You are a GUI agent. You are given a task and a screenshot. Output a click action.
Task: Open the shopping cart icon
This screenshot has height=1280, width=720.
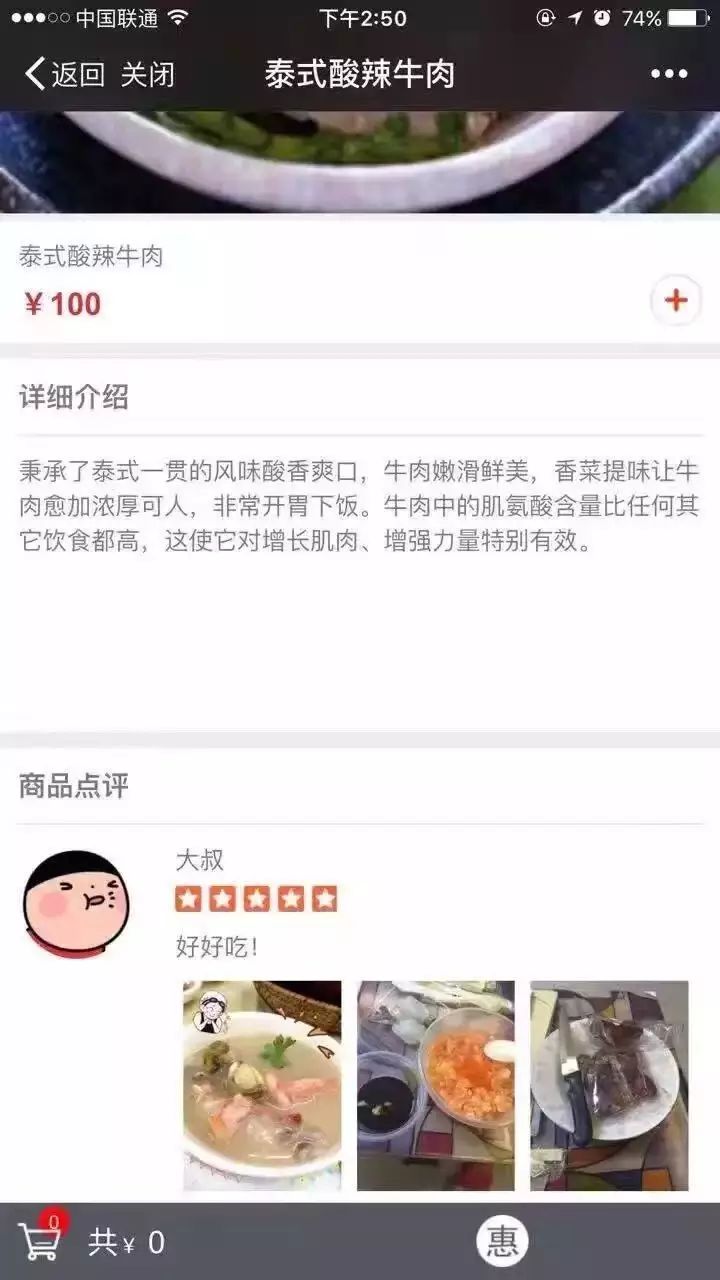(x=40, y=1240)
